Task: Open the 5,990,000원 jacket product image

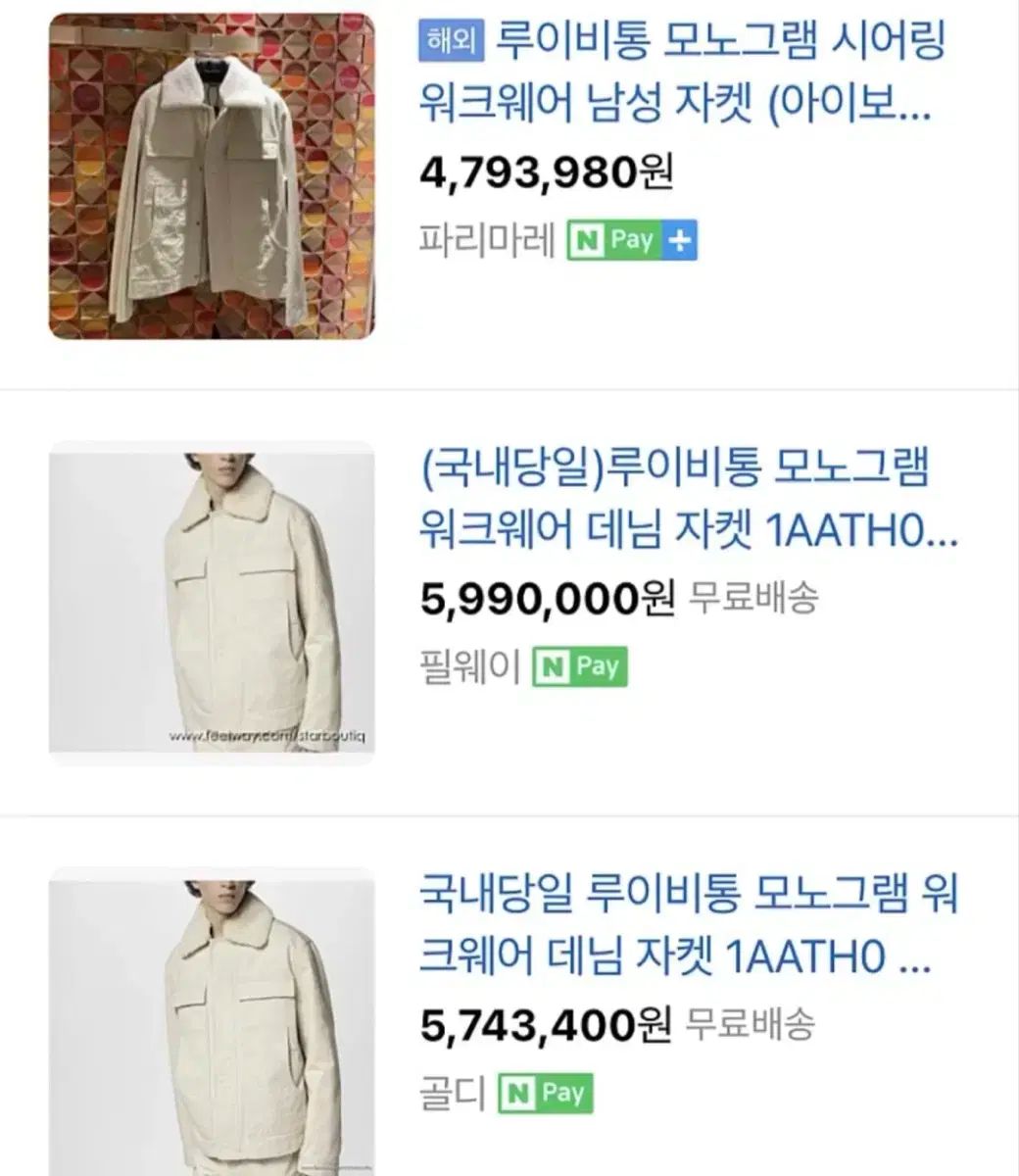Action: pos(212,598)
